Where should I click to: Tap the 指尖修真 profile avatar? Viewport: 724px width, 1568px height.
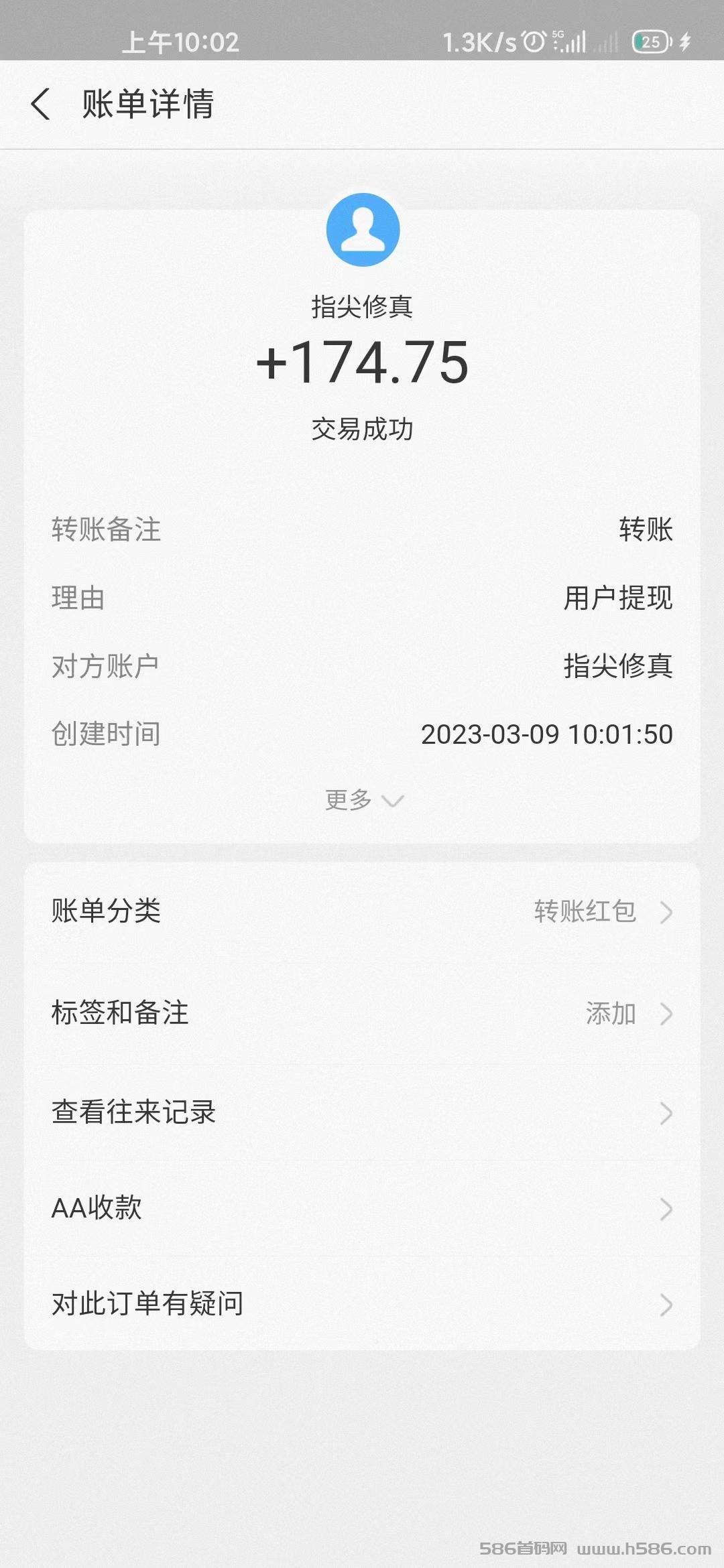point(363,230)
